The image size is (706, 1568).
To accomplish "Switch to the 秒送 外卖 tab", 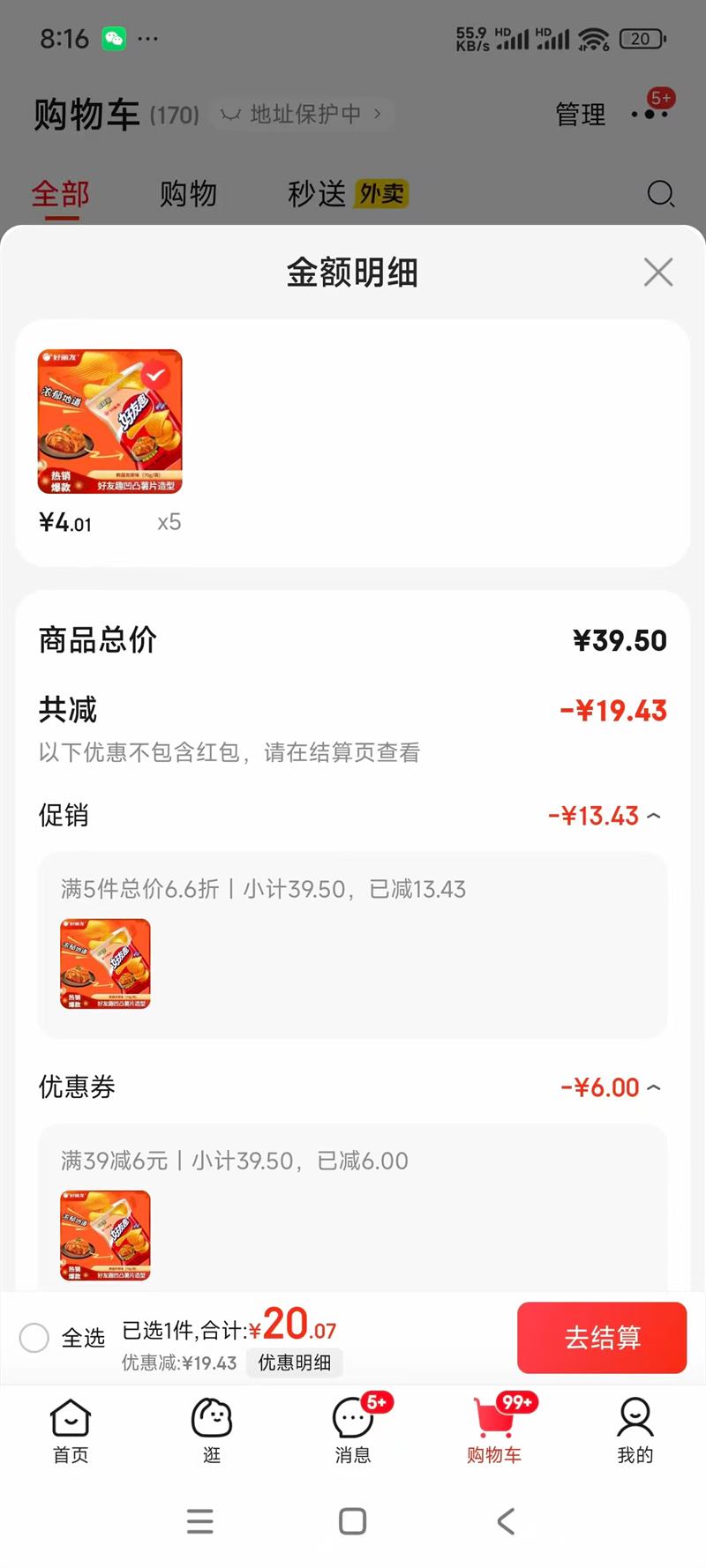I will tap(318, 194).
